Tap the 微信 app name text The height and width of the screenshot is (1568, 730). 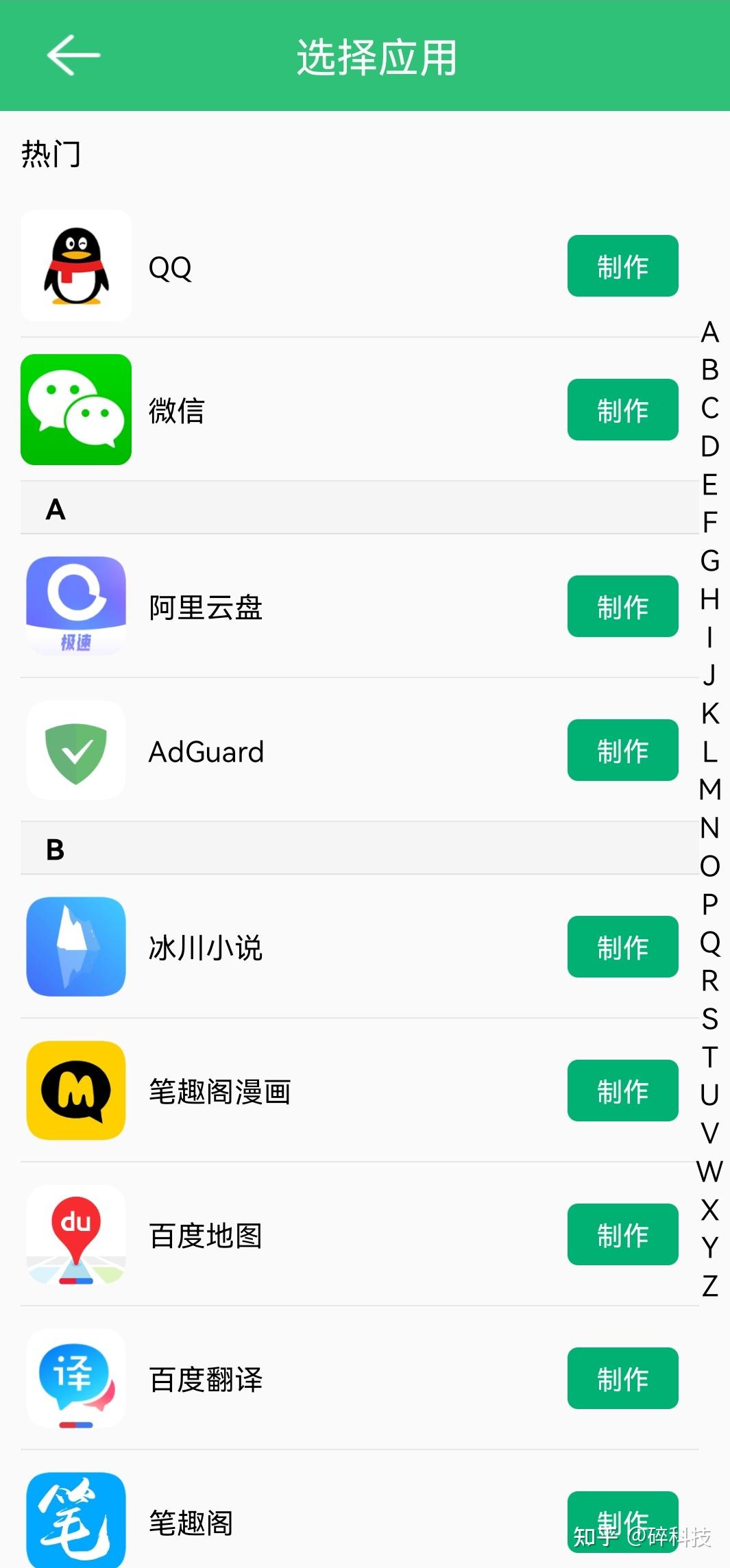click(175, 409)
